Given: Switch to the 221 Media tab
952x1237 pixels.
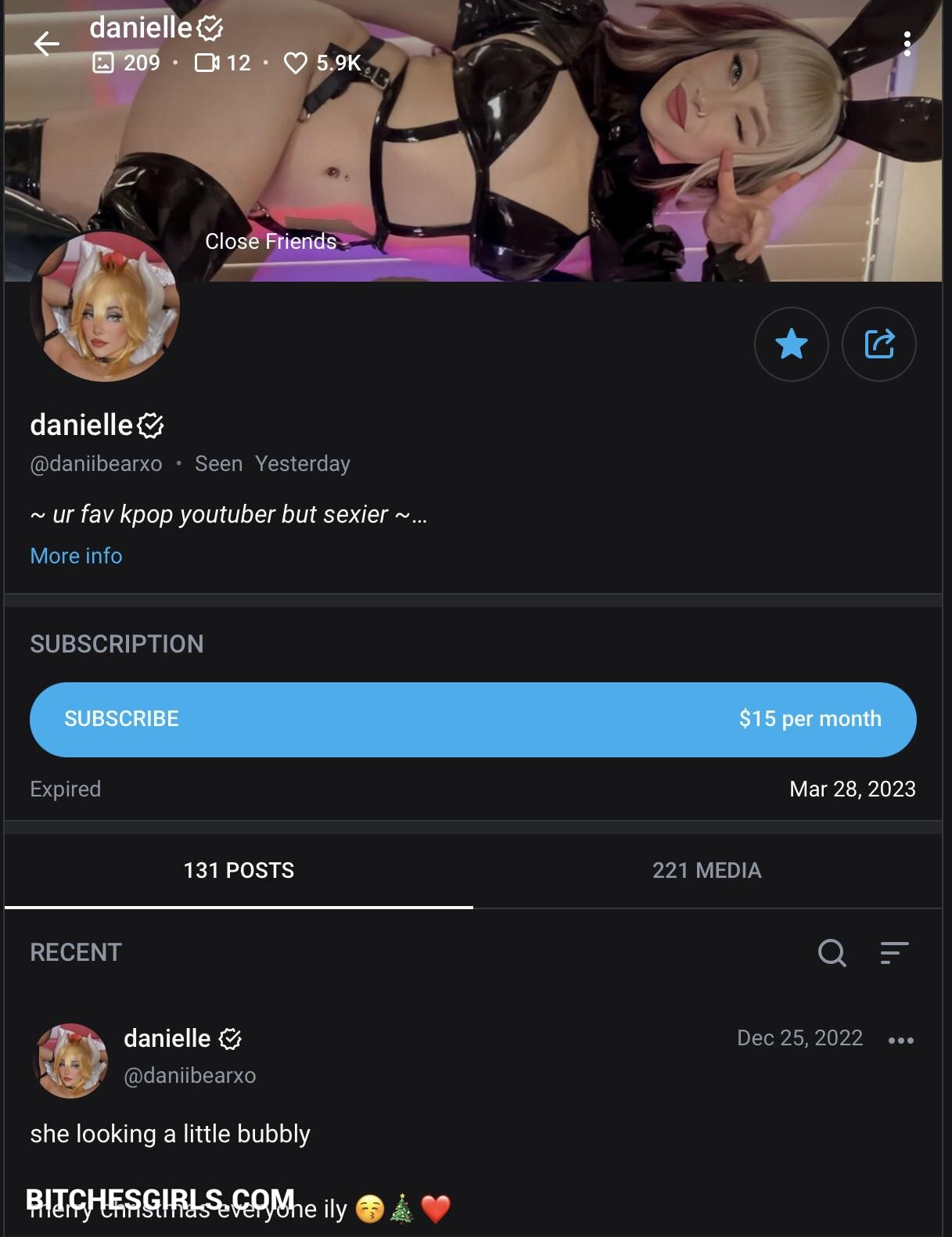Looking at the screenshot, I should pos(706,870).
